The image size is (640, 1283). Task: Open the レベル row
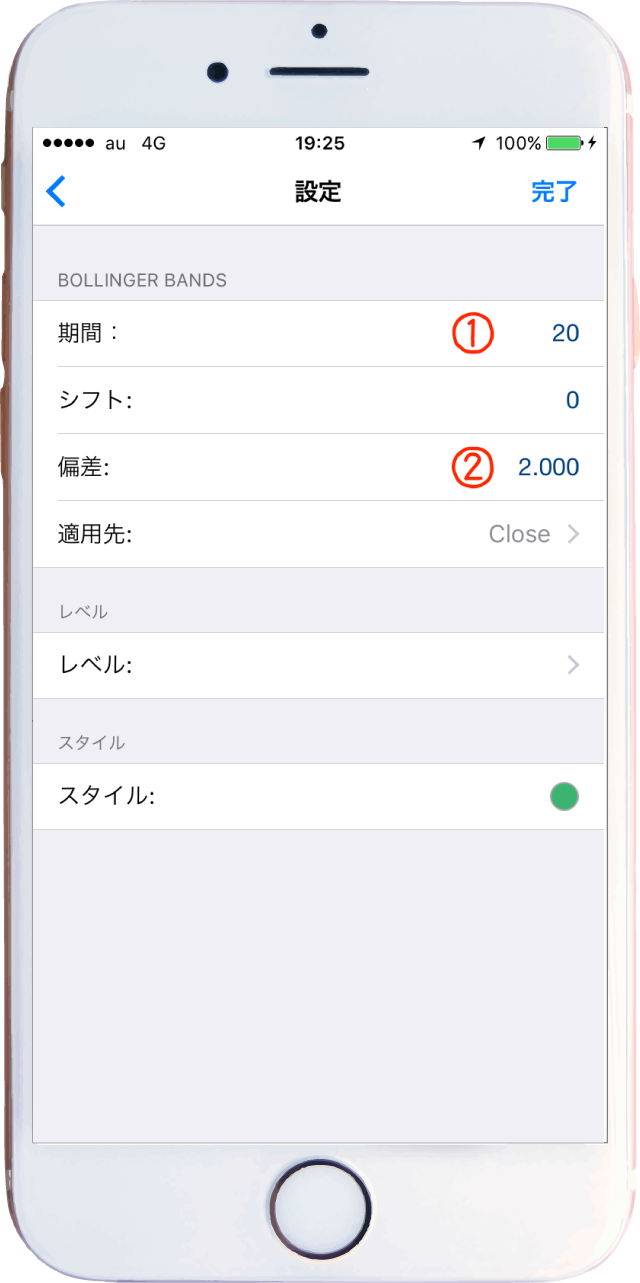(320, 665)
